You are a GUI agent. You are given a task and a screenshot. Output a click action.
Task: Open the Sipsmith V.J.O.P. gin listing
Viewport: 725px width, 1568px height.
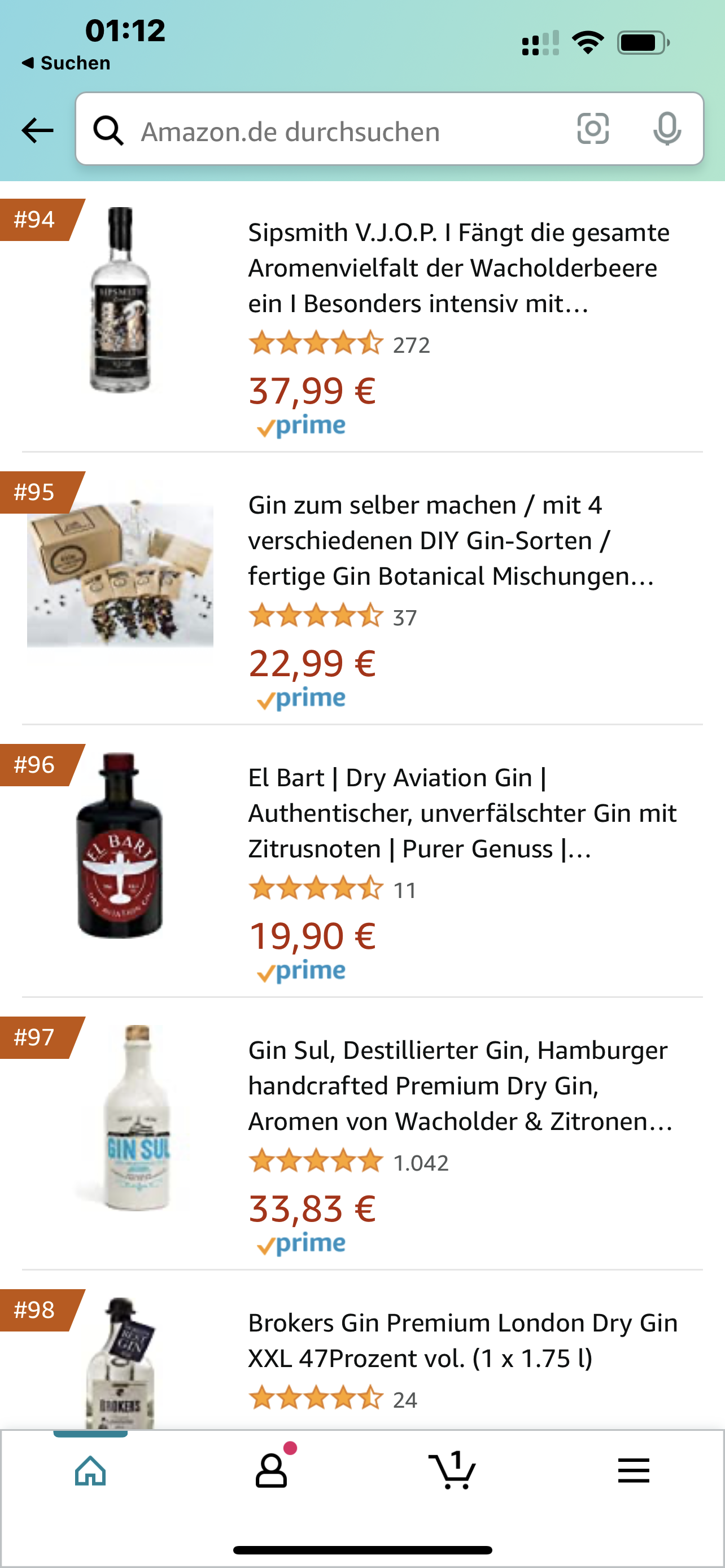(458, 268)
